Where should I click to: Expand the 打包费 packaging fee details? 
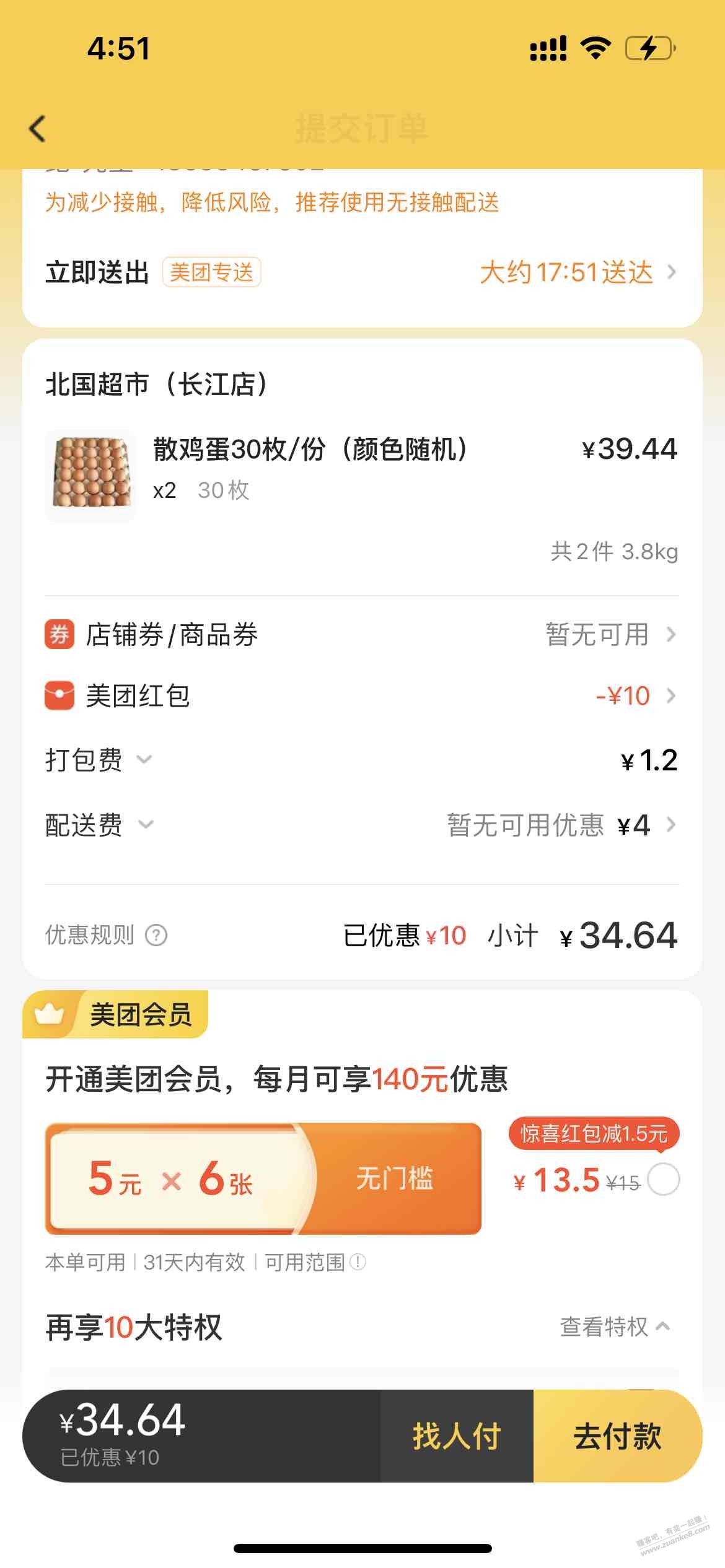[99, 760]
